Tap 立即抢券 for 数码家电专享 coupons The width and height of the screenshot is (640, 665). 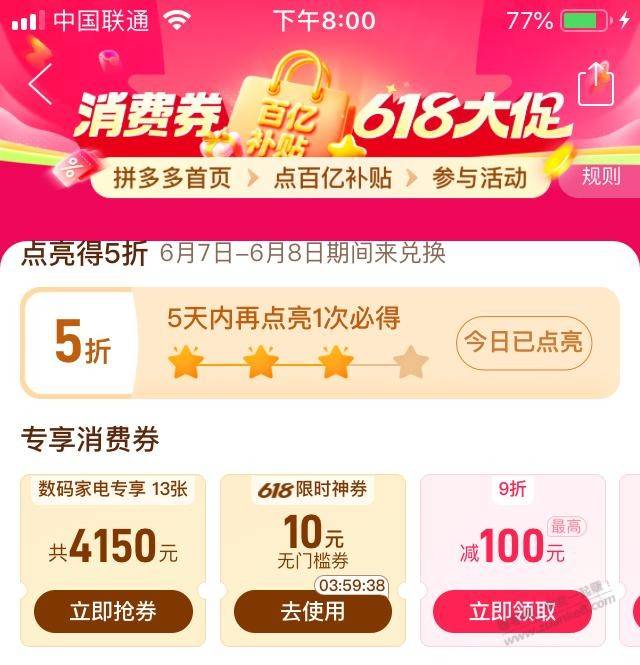[x=113, y=611]
